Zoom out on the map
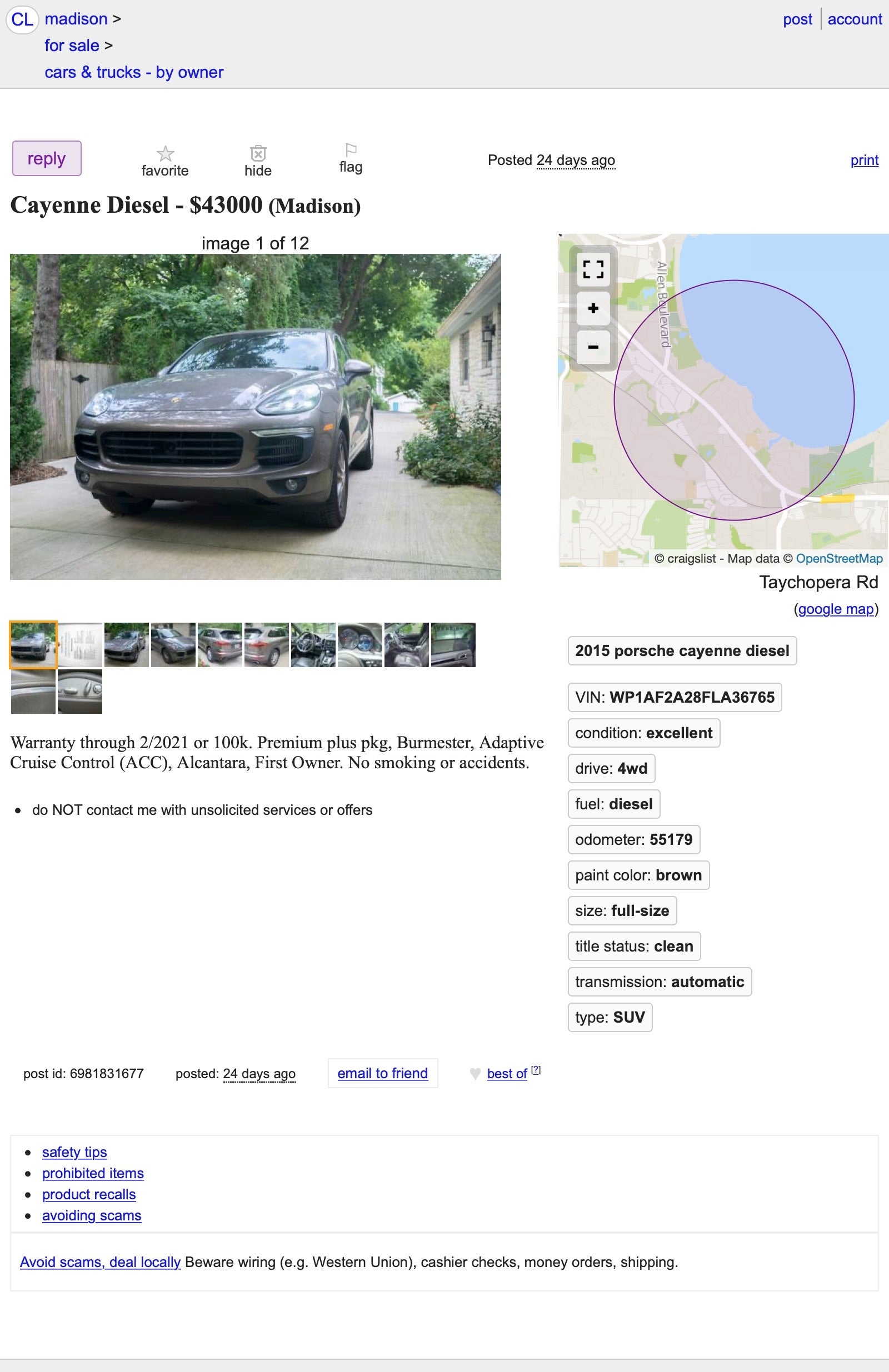The width and height of the screenshot is (889, 1372). click(x=593, y=347)
